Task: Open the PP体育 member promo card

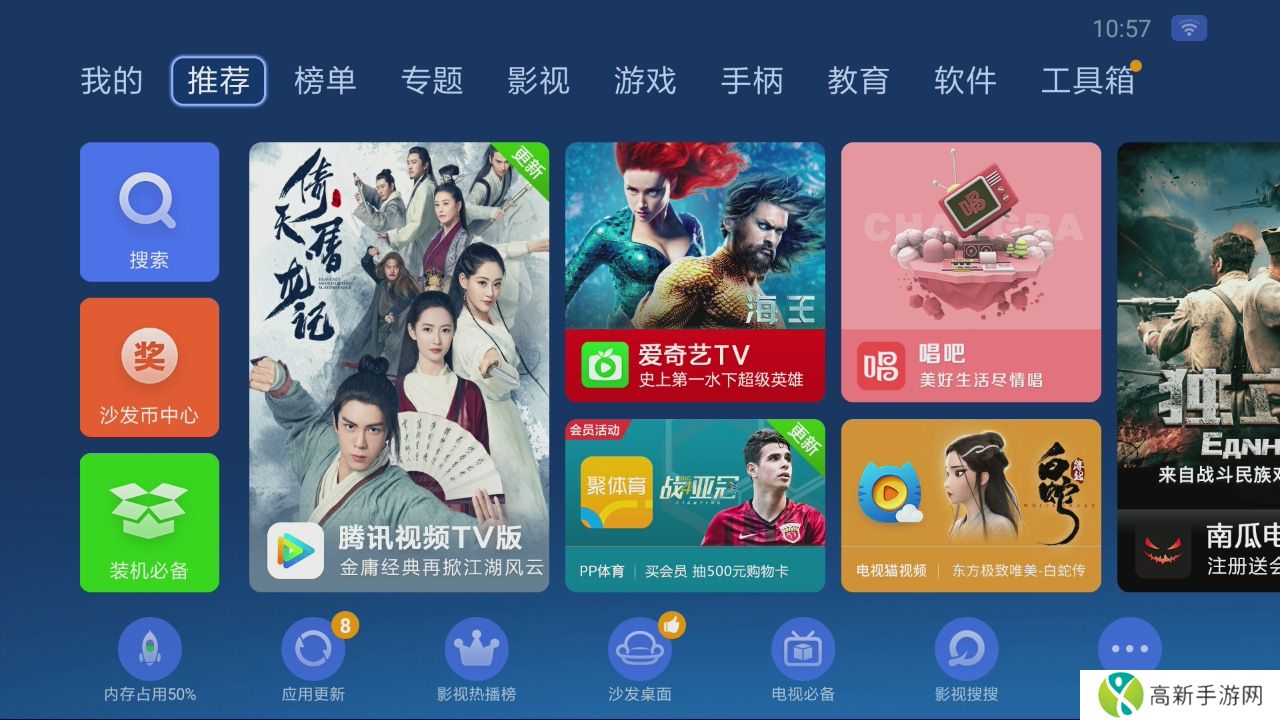Action: click(695, 505)
